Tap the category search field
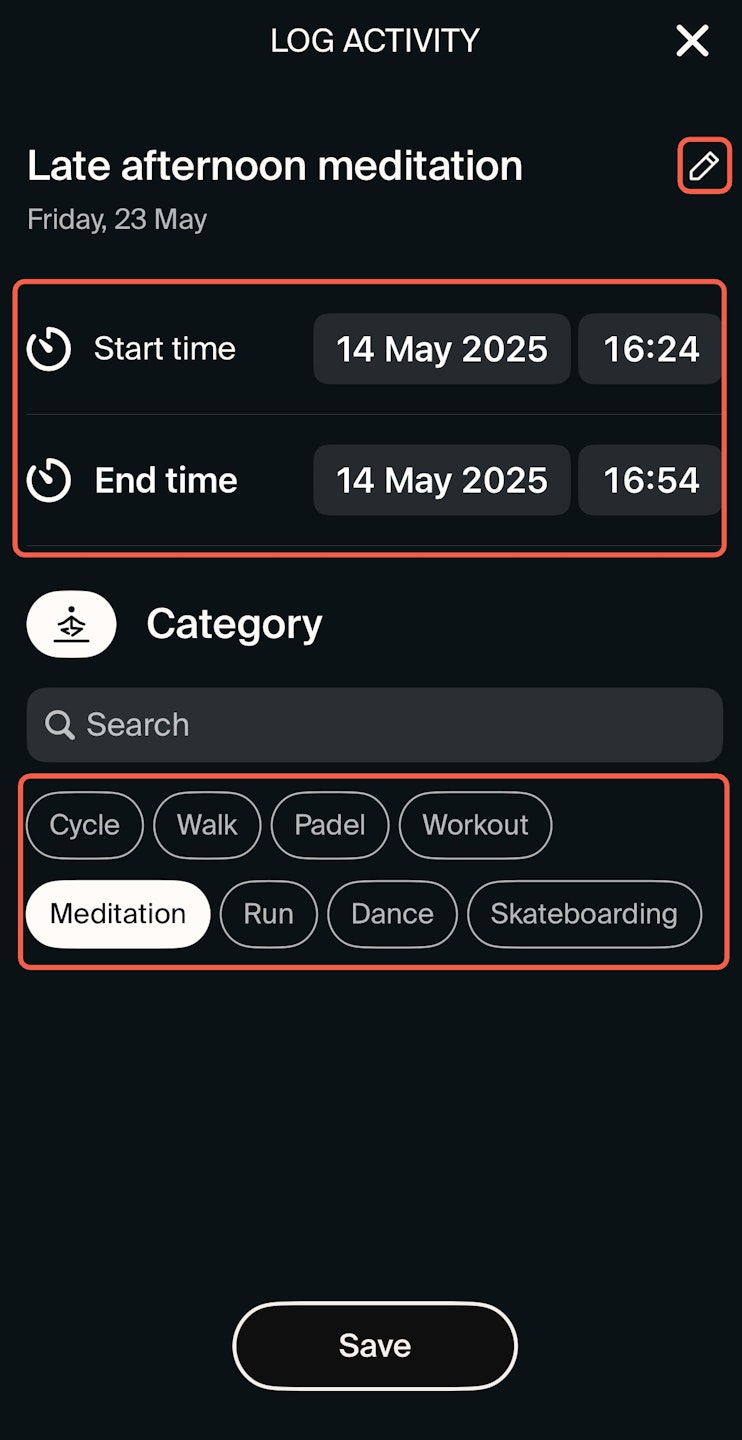The image size is (742, 1440). [x=374, y=725]
